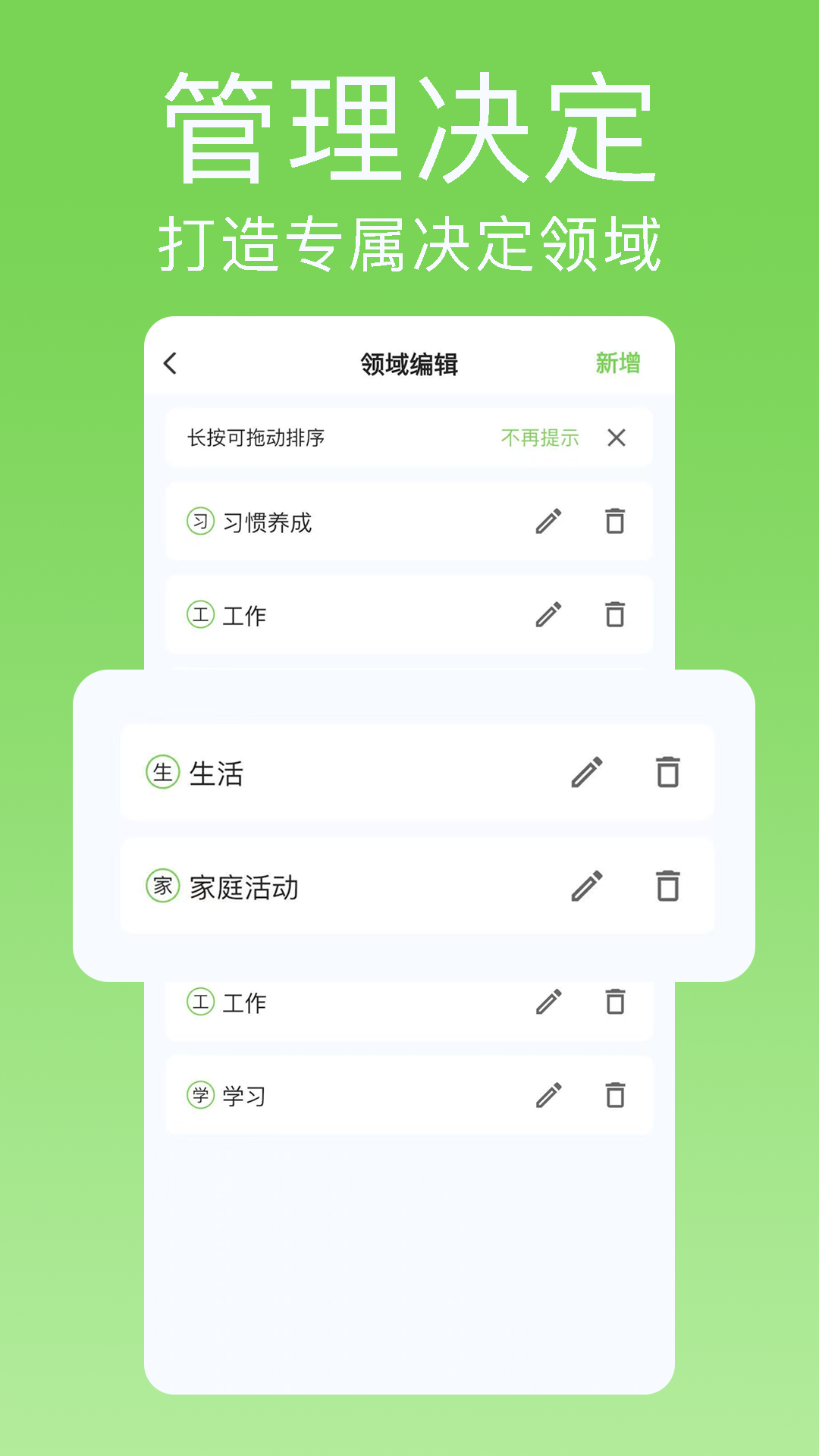Tap 新增 to add a new domain
Screen dimensions: 819x1456
tap(619, 362)
